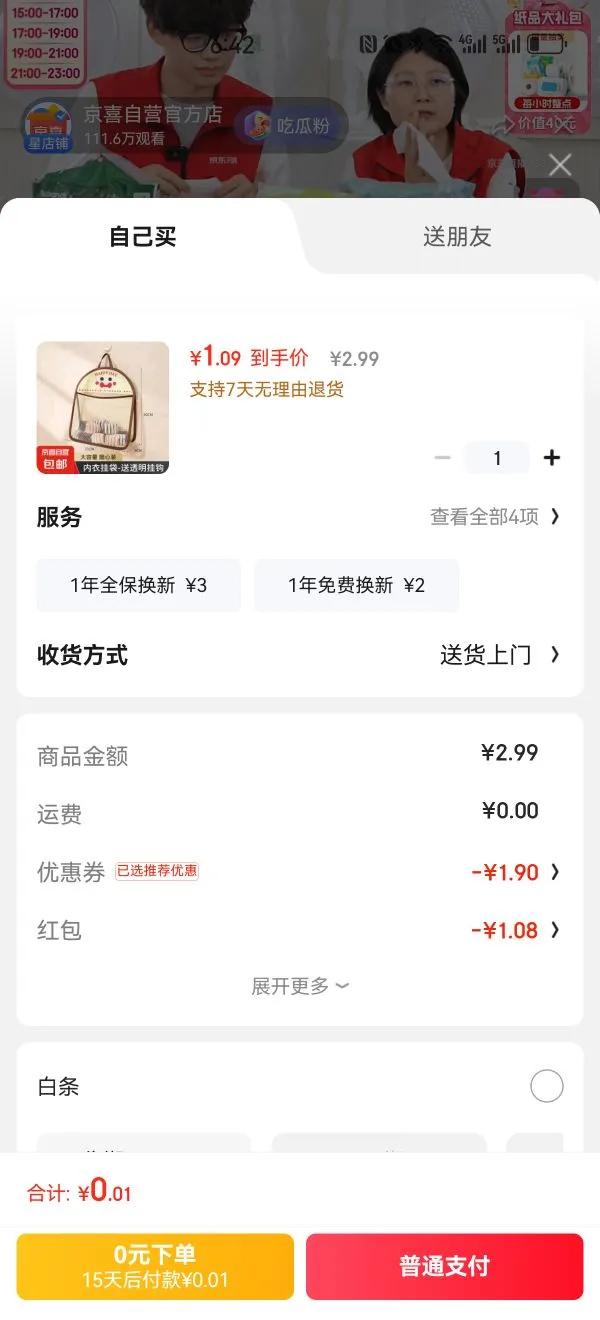Open the 优惠券 coupon selection

[x=516, y=872]
